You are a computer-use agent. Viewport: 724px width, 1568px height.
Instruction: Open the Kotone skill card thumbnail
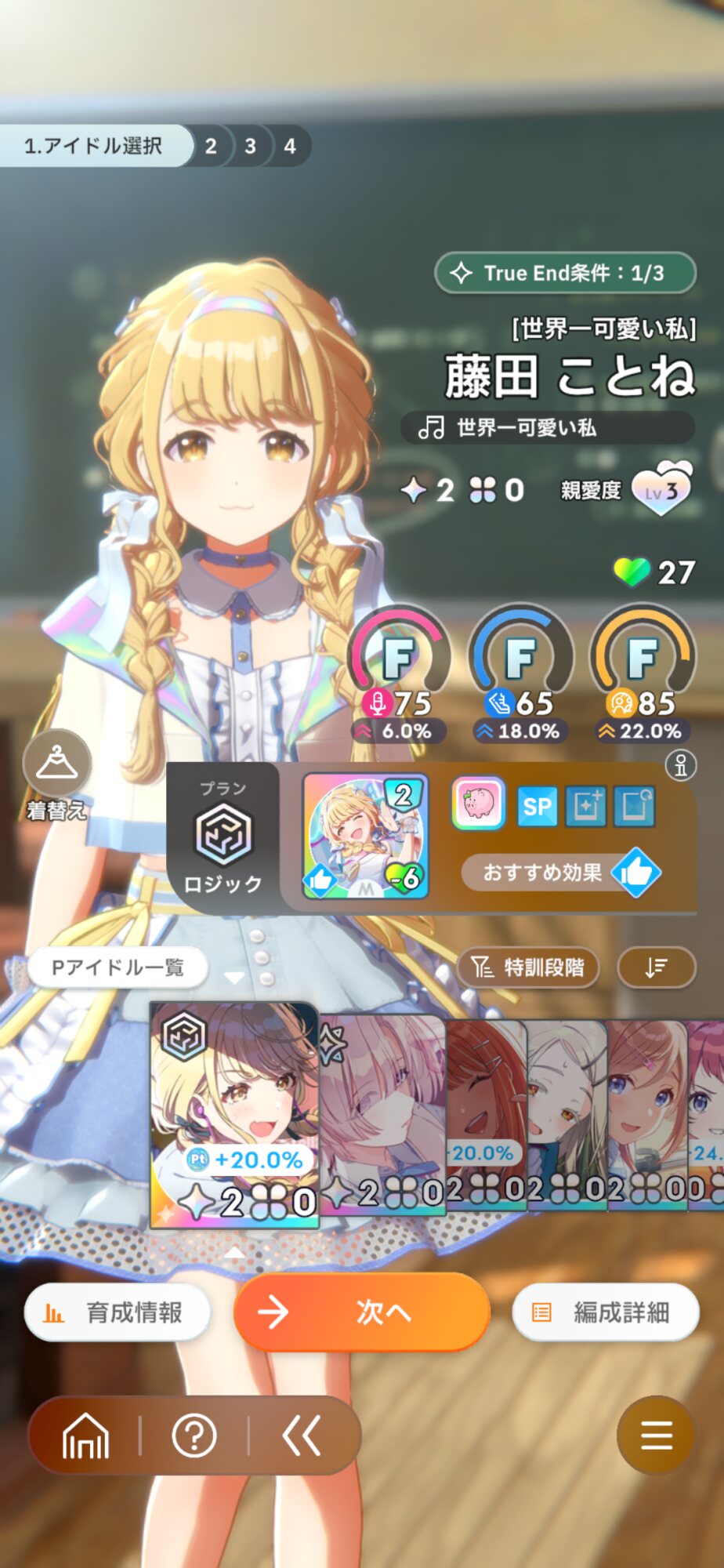(x=365, y=836)
